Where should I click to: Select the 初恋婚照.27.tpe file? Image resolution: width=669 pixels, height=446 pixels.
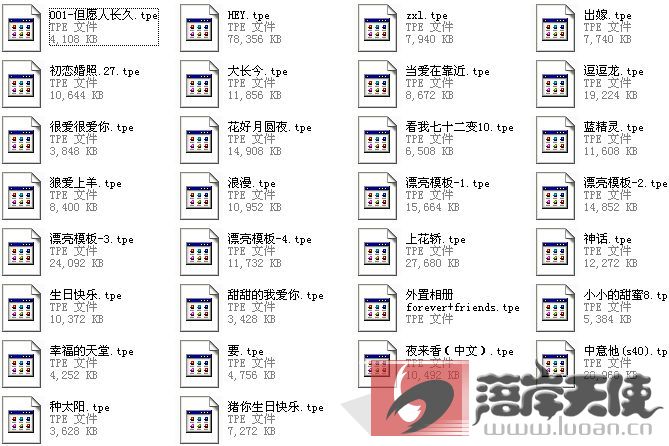22,83
